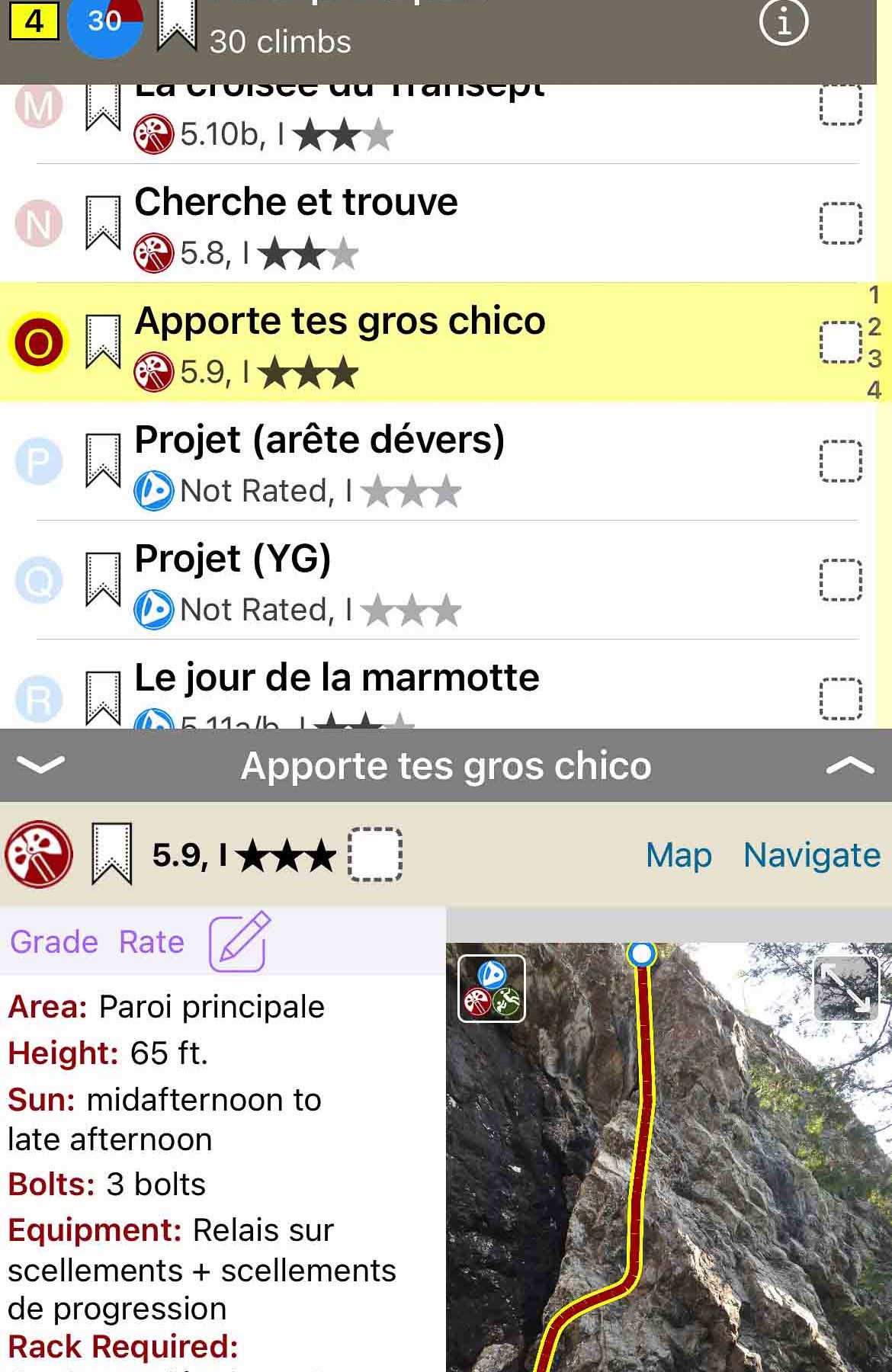Toggle the climb type filter on photo
This screenshot has height=1372, width=892.
492,988
